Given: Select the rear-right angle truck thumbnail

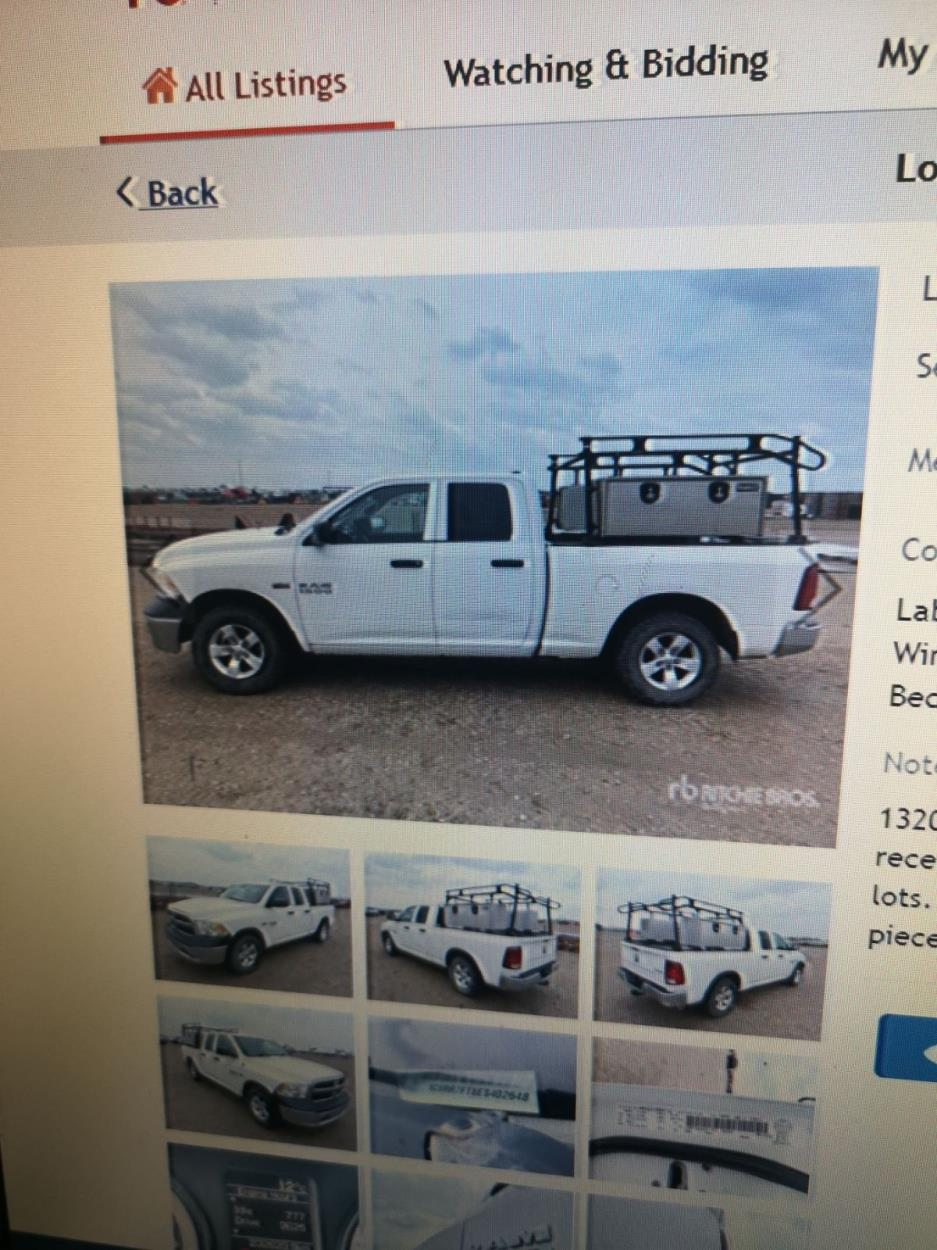Looking at the screenshot, I should tap(711, 951).
